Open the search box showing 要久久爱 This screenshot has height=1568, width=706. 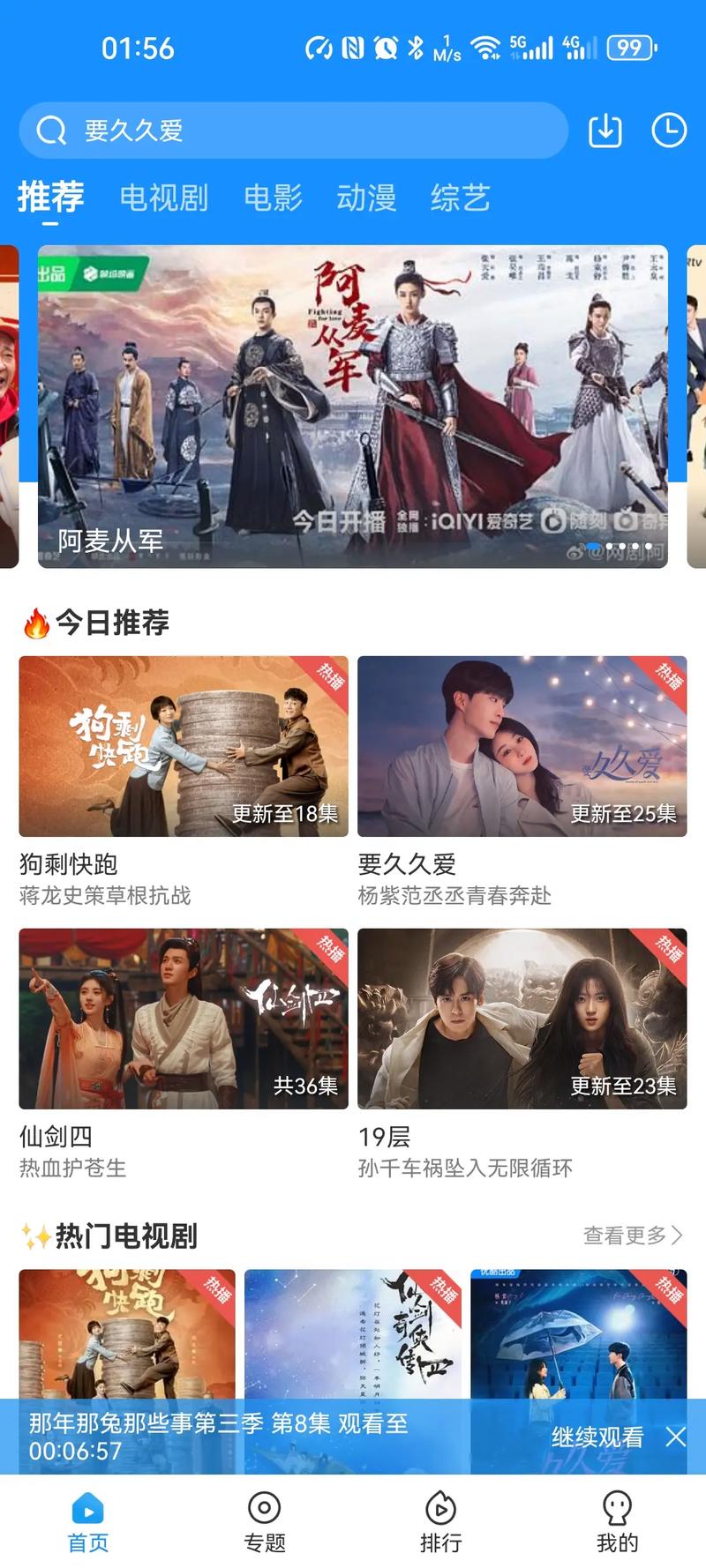(x=291, y=131)
